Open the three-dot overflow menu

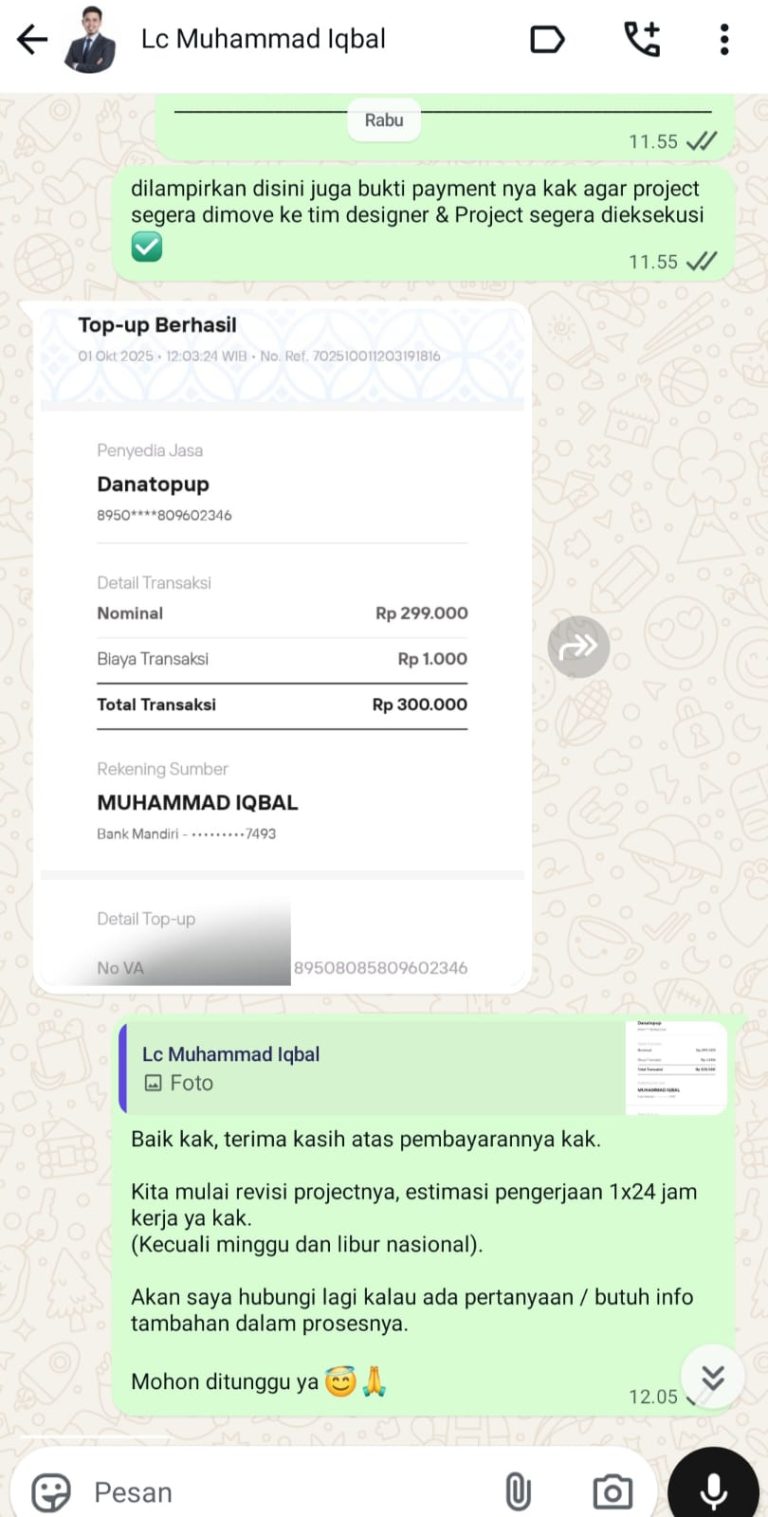(x=724, y=40)
